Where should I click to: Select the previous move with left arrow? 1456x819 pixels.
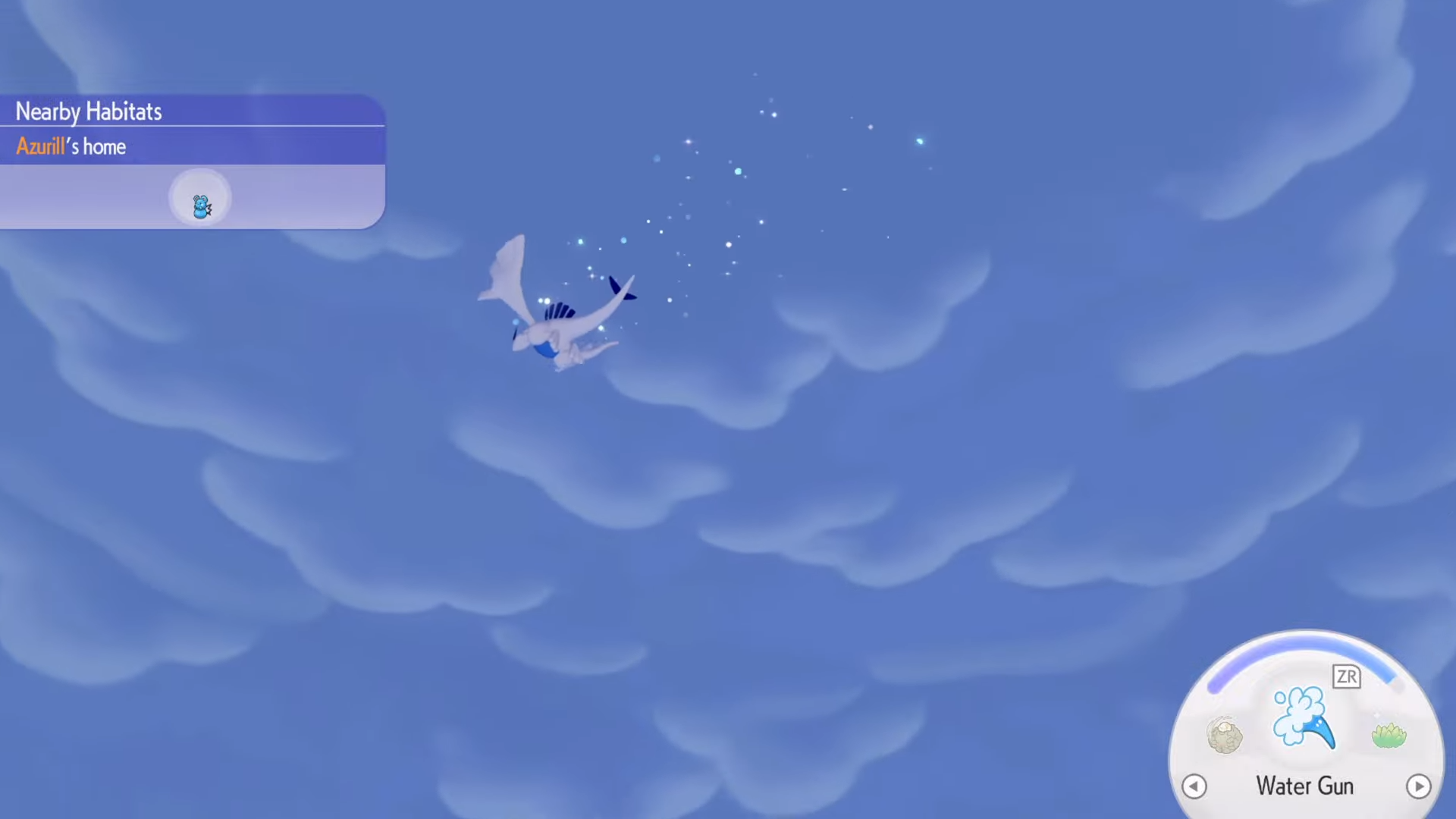pyautogui.click(x=1194, y=786)
